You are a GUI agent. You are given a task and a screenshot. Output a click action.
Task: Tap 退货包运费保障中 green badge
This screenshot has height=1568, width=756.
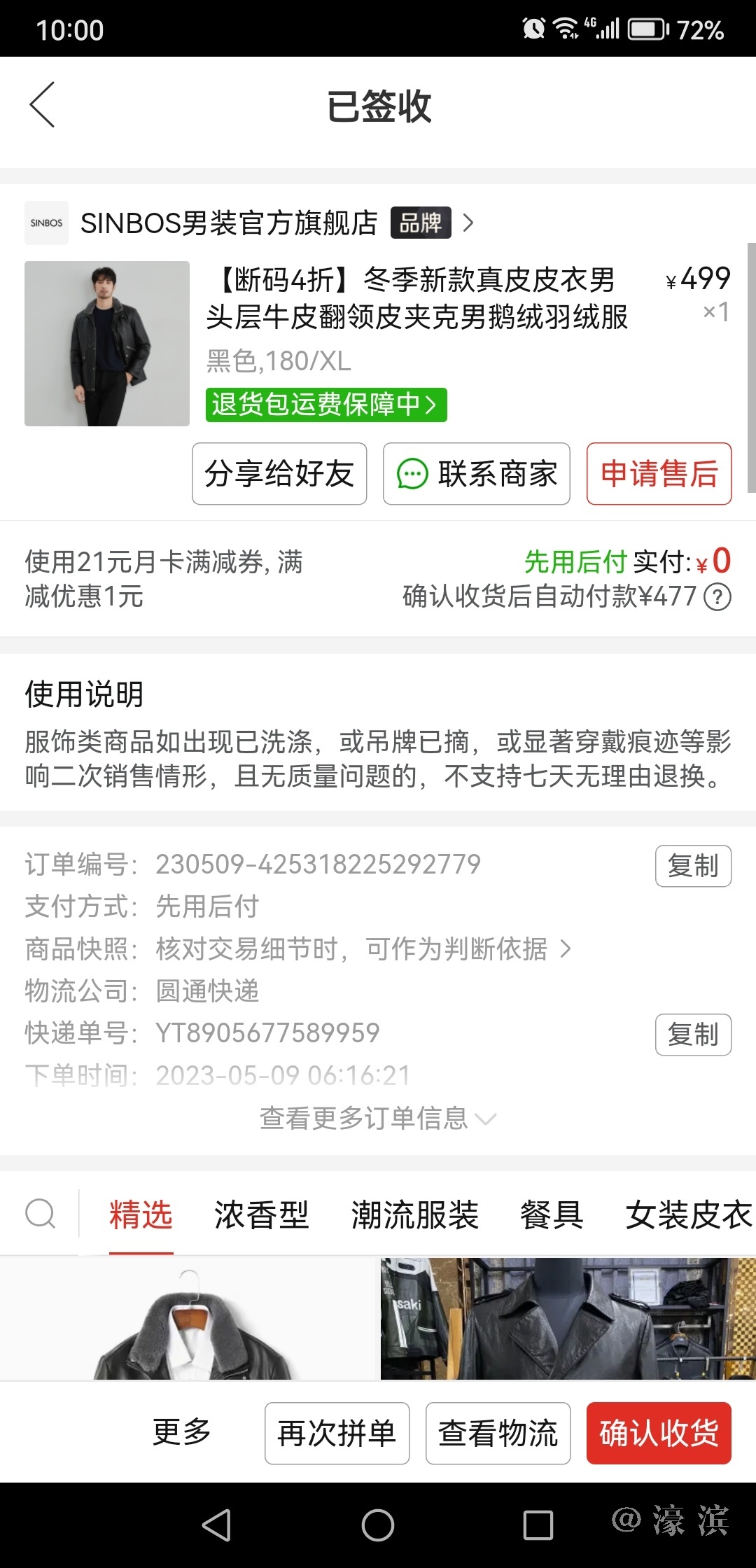click(325, 405)
